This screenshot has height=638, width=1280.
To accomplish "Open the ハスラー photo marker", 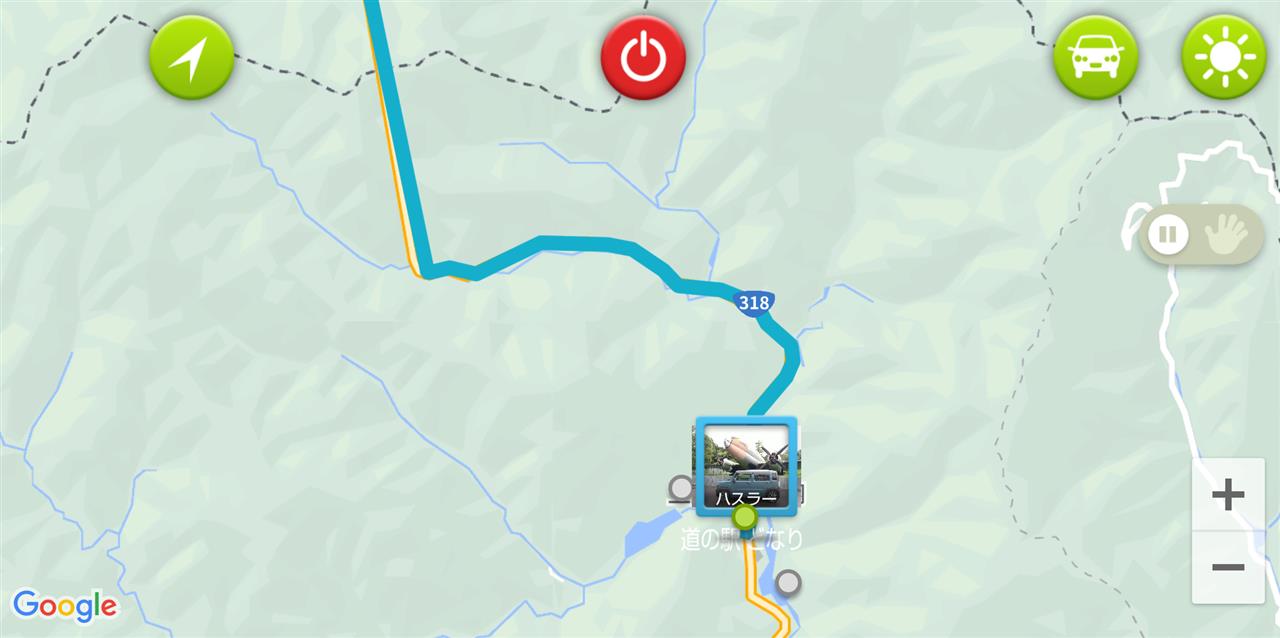I will click(747, 464).
